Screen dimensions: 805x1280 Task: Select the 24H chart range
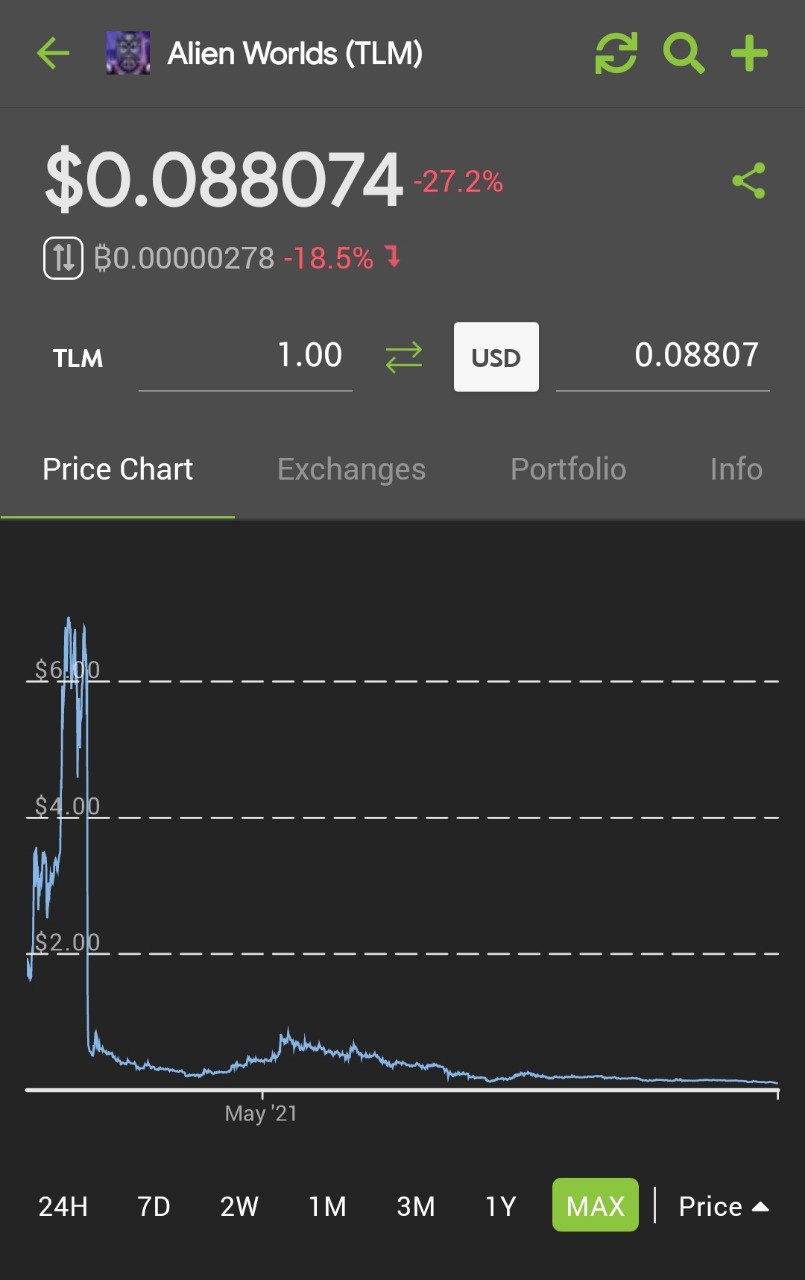pyautogui.click(x=63, y=1206)
